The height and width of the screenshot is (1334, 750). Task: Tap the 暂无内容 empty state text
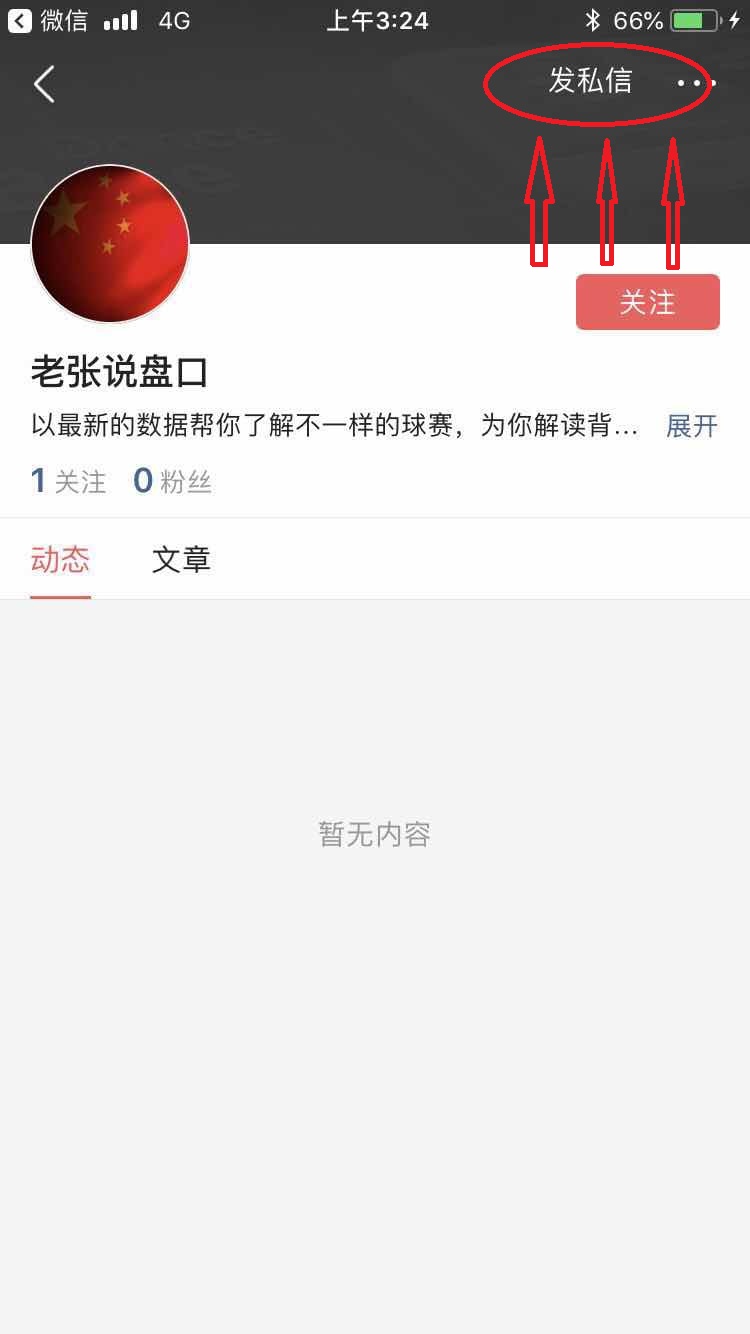coord(374,835)
